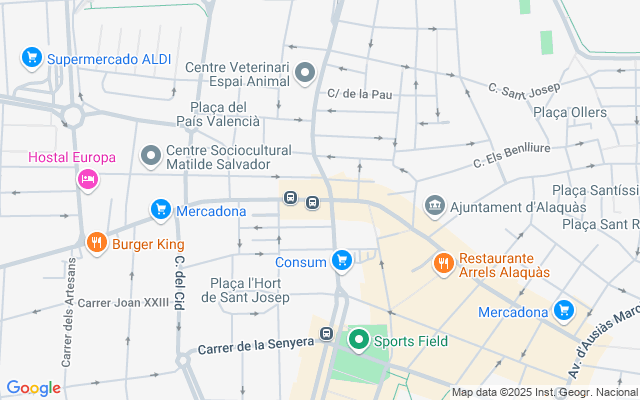Open the Mercadona marker near Av. d'Ausiàs March

point(565,311)
